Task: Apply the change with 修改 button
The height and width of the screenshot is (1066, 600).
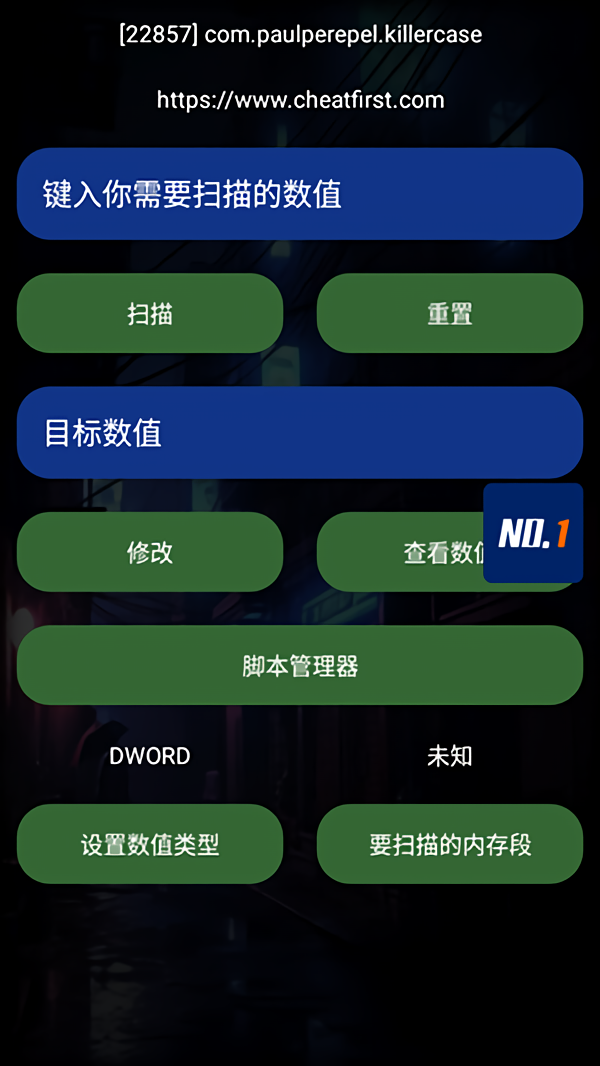Action: click(x=150, y=552)
